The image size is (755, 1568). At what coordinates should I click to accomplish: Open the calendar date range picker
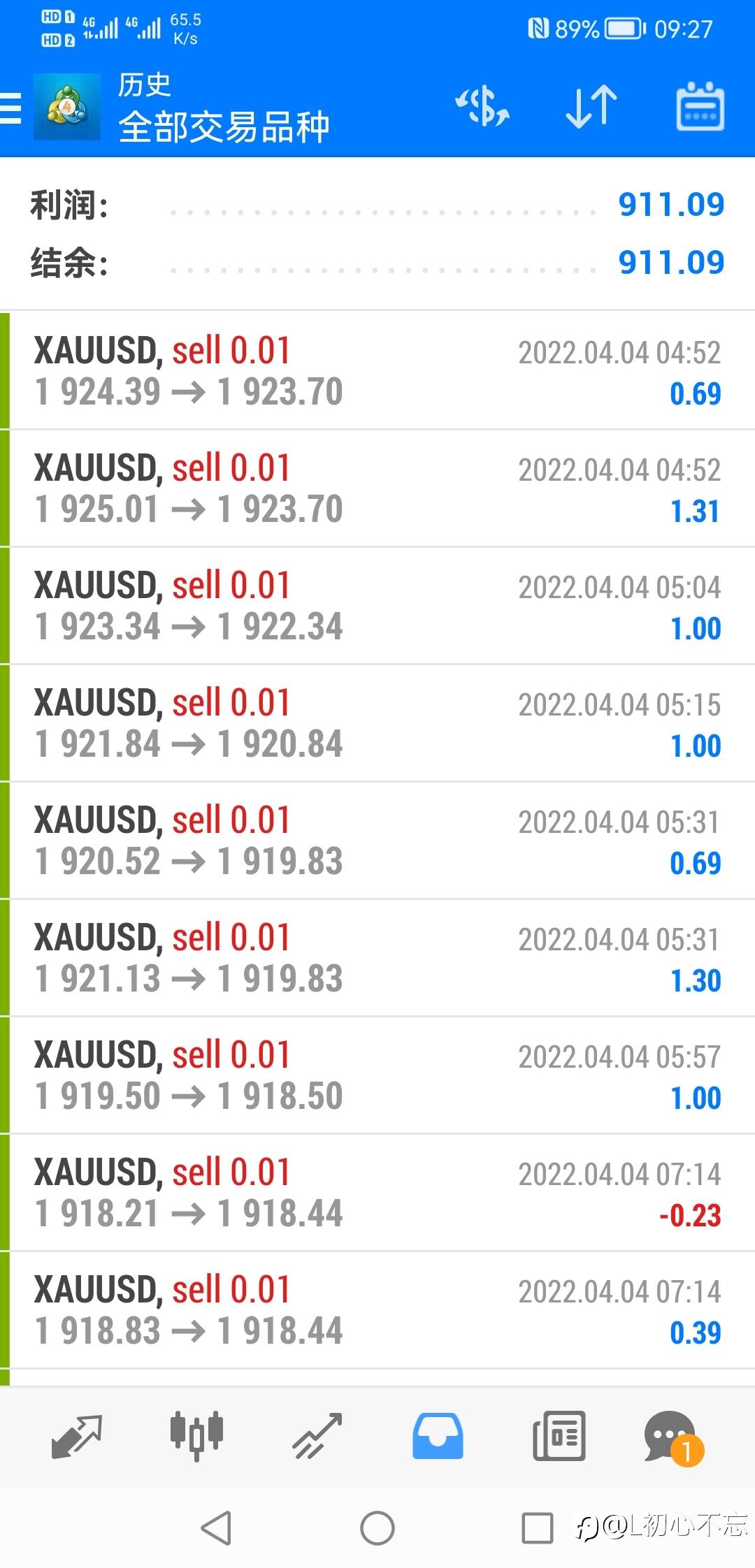(700, 108)
